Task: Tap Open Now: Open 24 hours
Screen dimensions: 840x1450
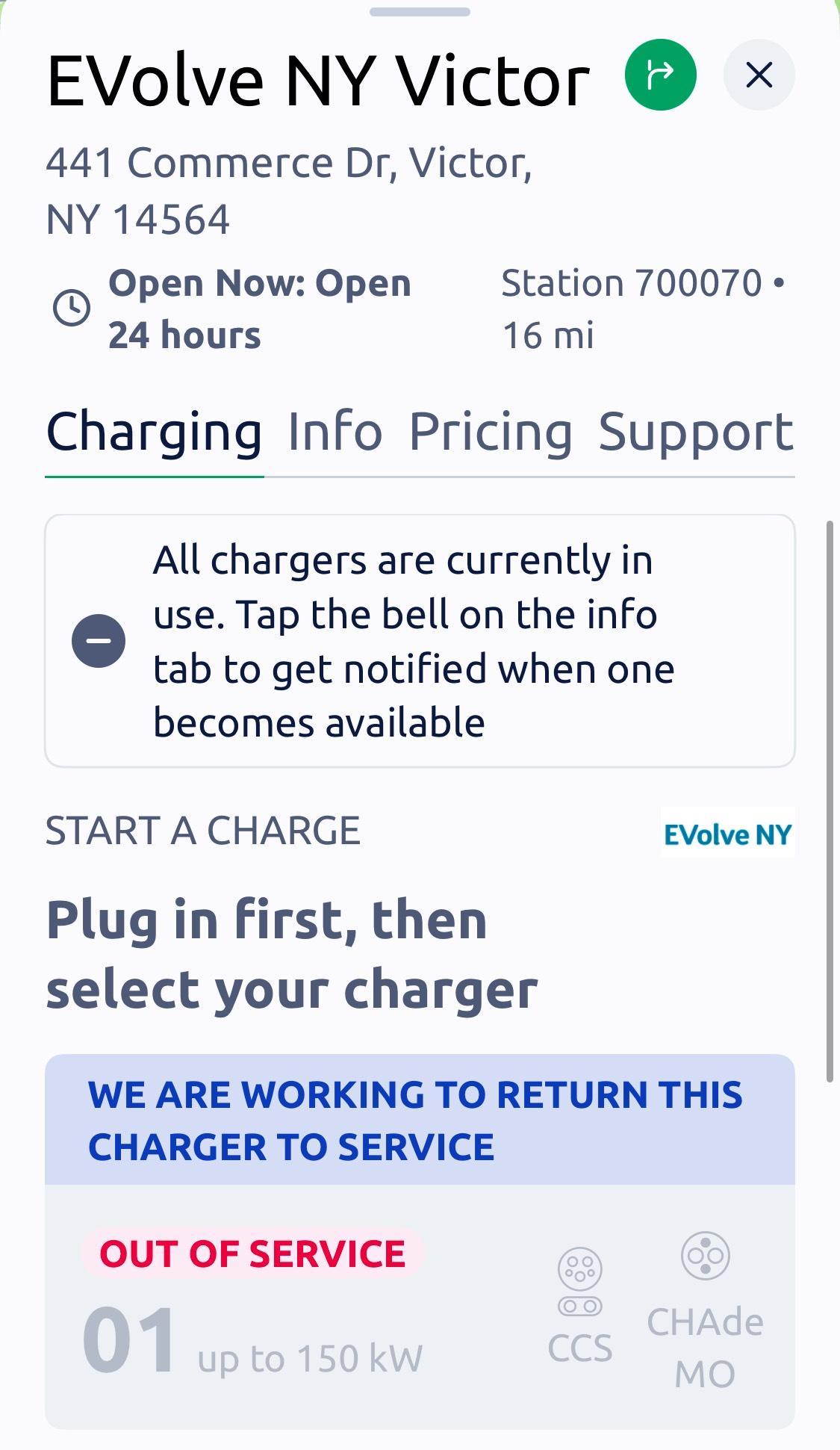Action: click(x=259, y=307)
